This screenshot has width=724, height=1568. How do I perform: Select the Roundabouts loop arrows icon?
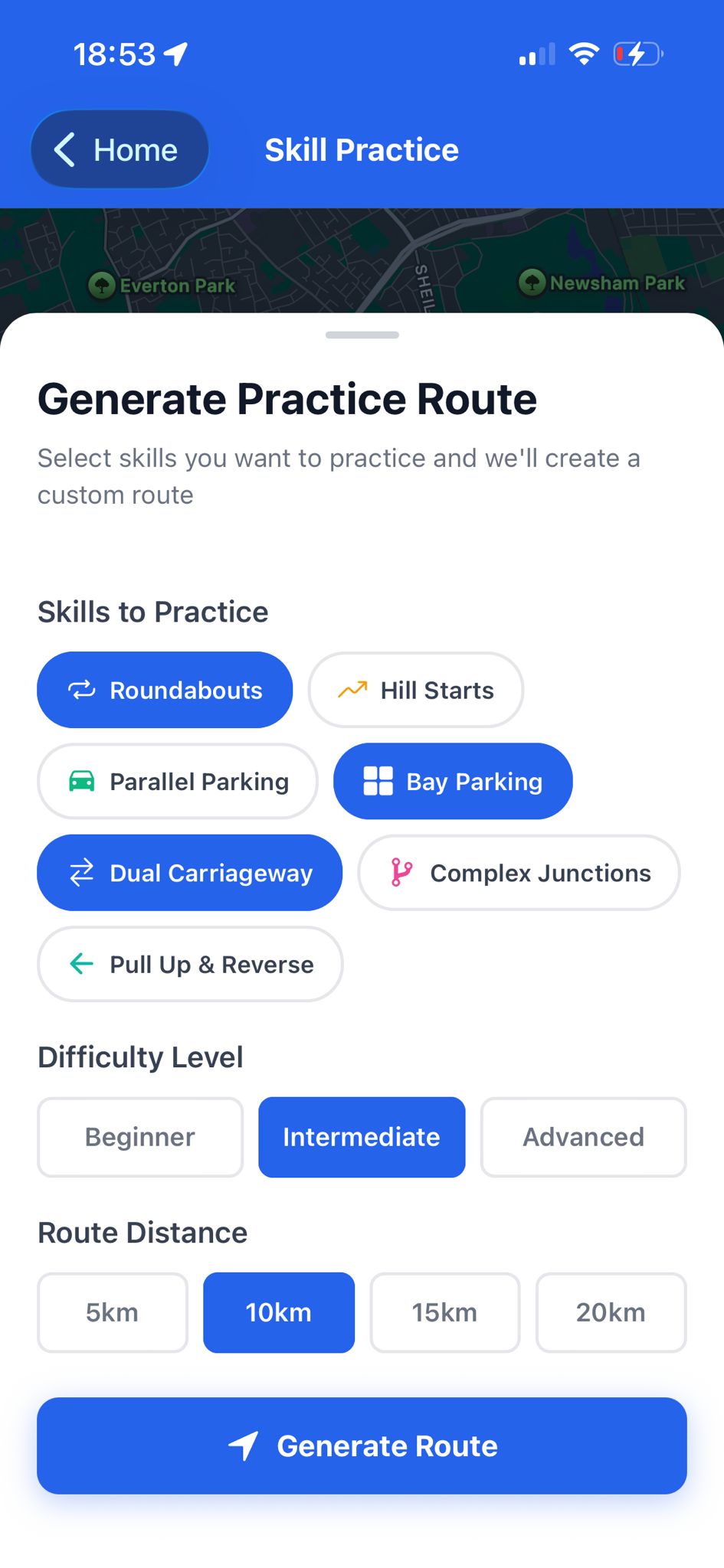(x=82, y=690)
